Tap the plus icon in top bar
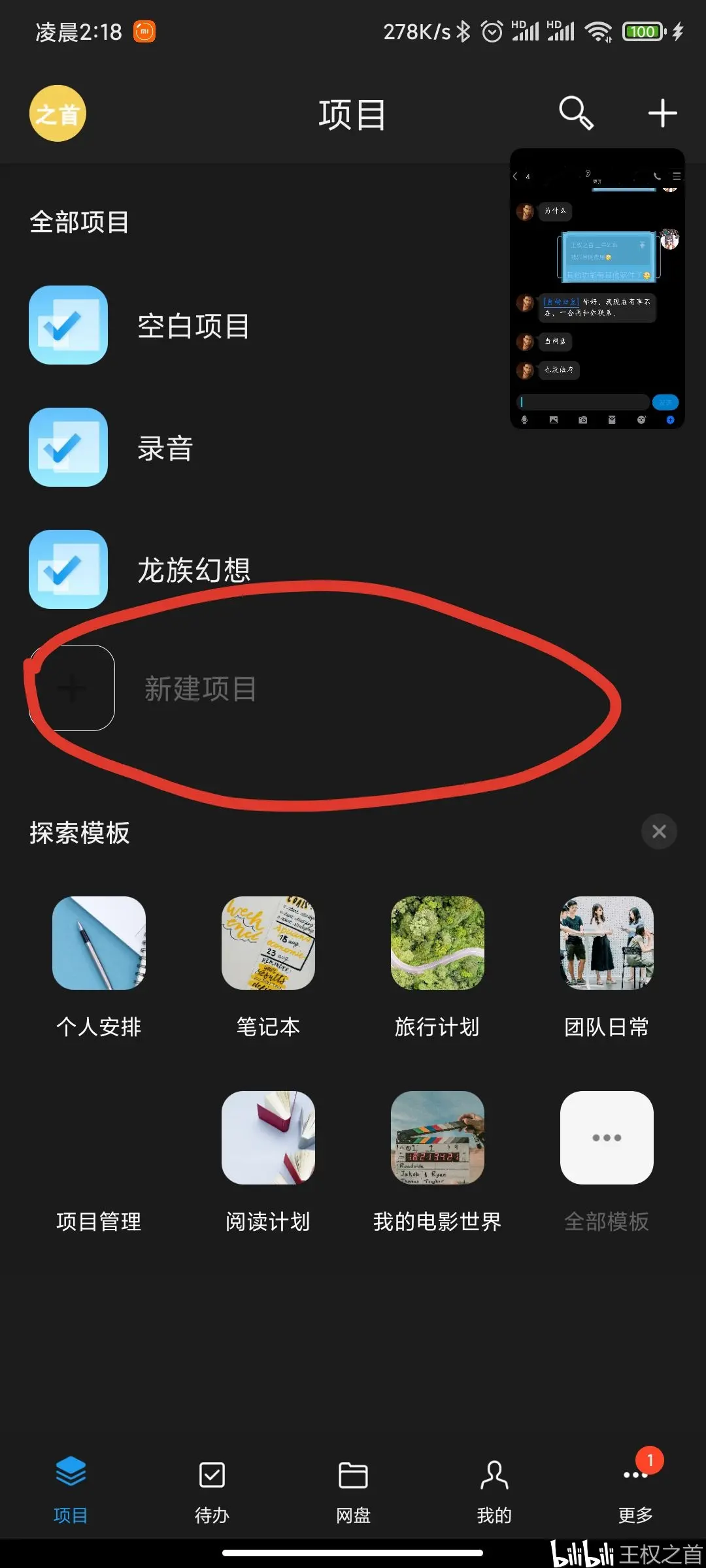This screenshot has height=1568, width=706. point(662,114)
